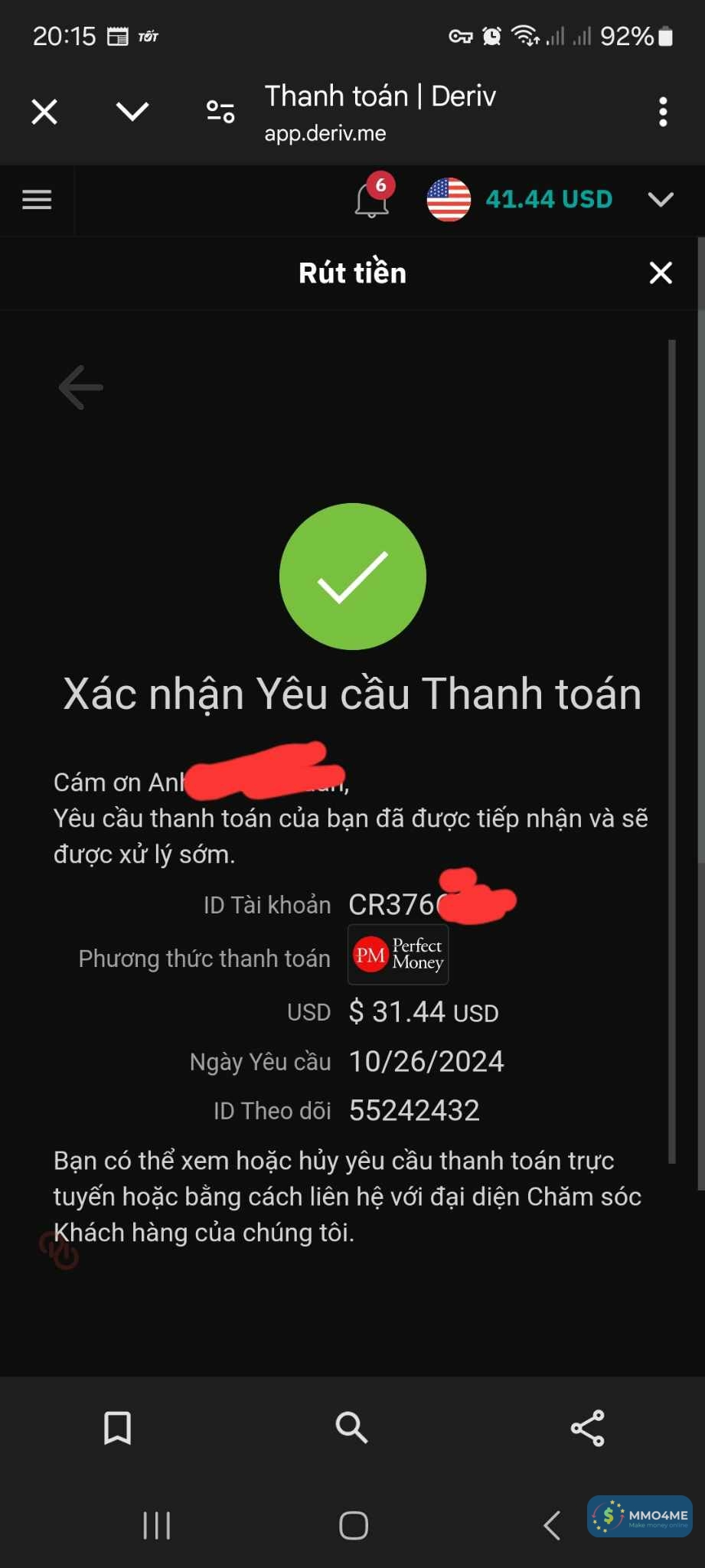Close the Rút tiền withdrawal panel
705x1568 pixels.
(661, 273)
